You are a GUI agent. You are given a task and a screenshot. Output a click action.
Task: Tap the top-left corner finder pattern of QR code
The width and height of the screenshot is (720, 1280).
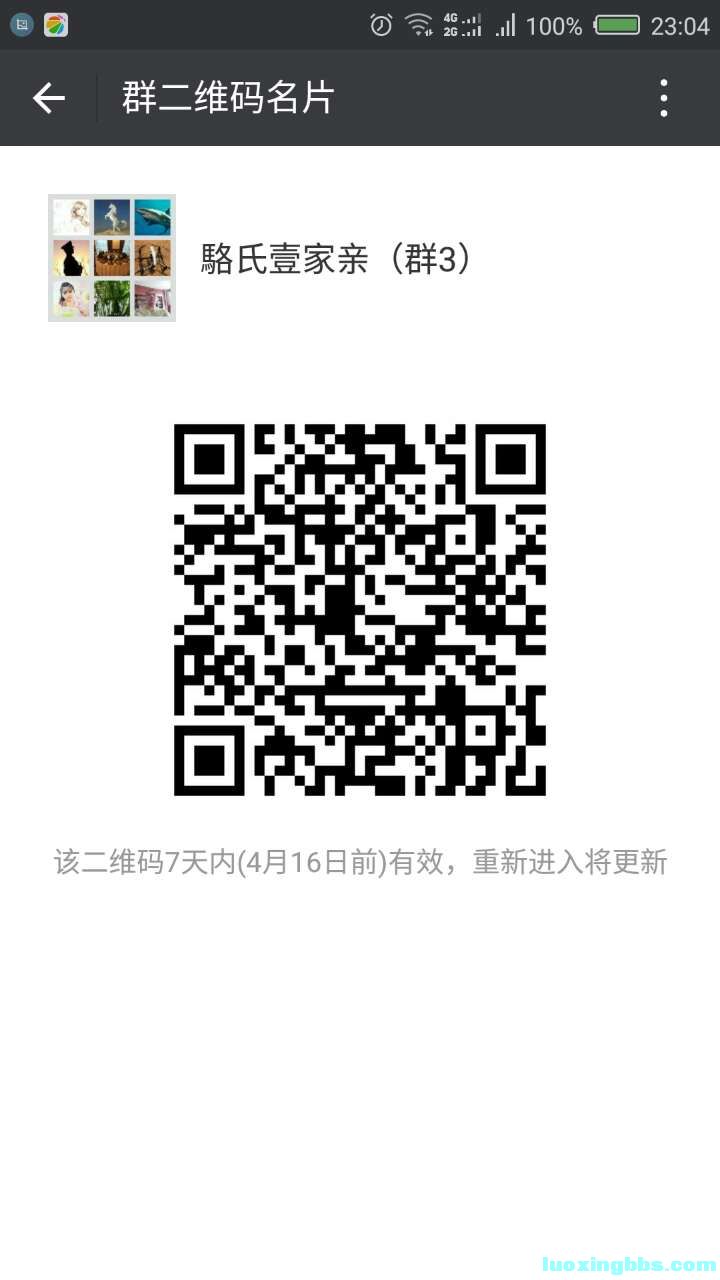click(x=207, y=457)
